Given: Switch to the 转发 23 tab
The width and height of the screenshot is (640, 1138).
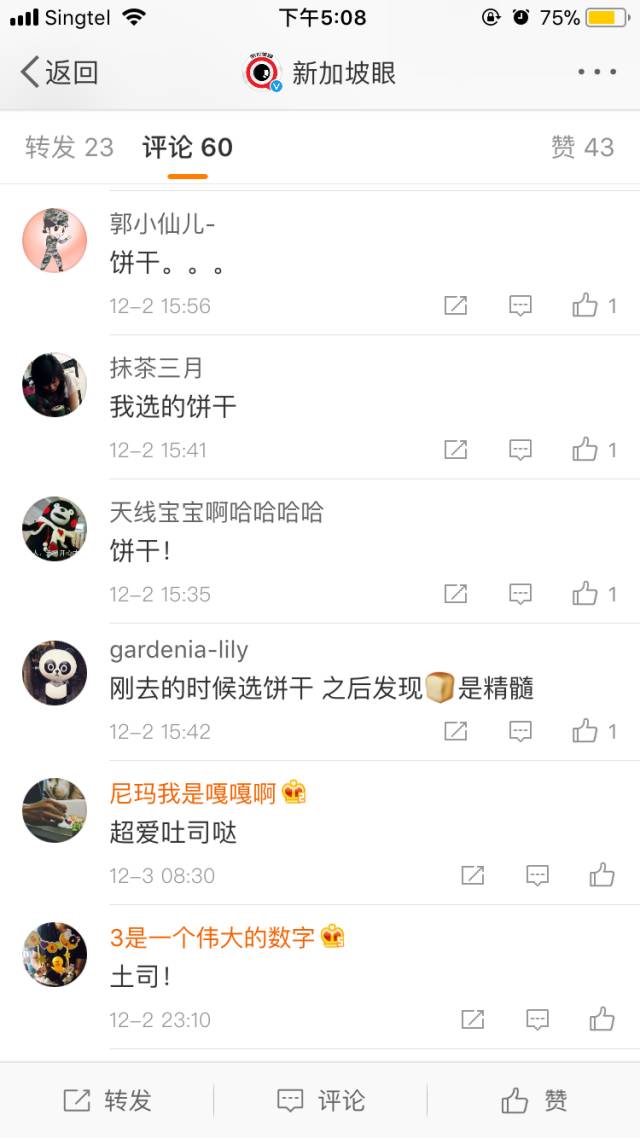Looking at the screenshot, I should [69, 148].
